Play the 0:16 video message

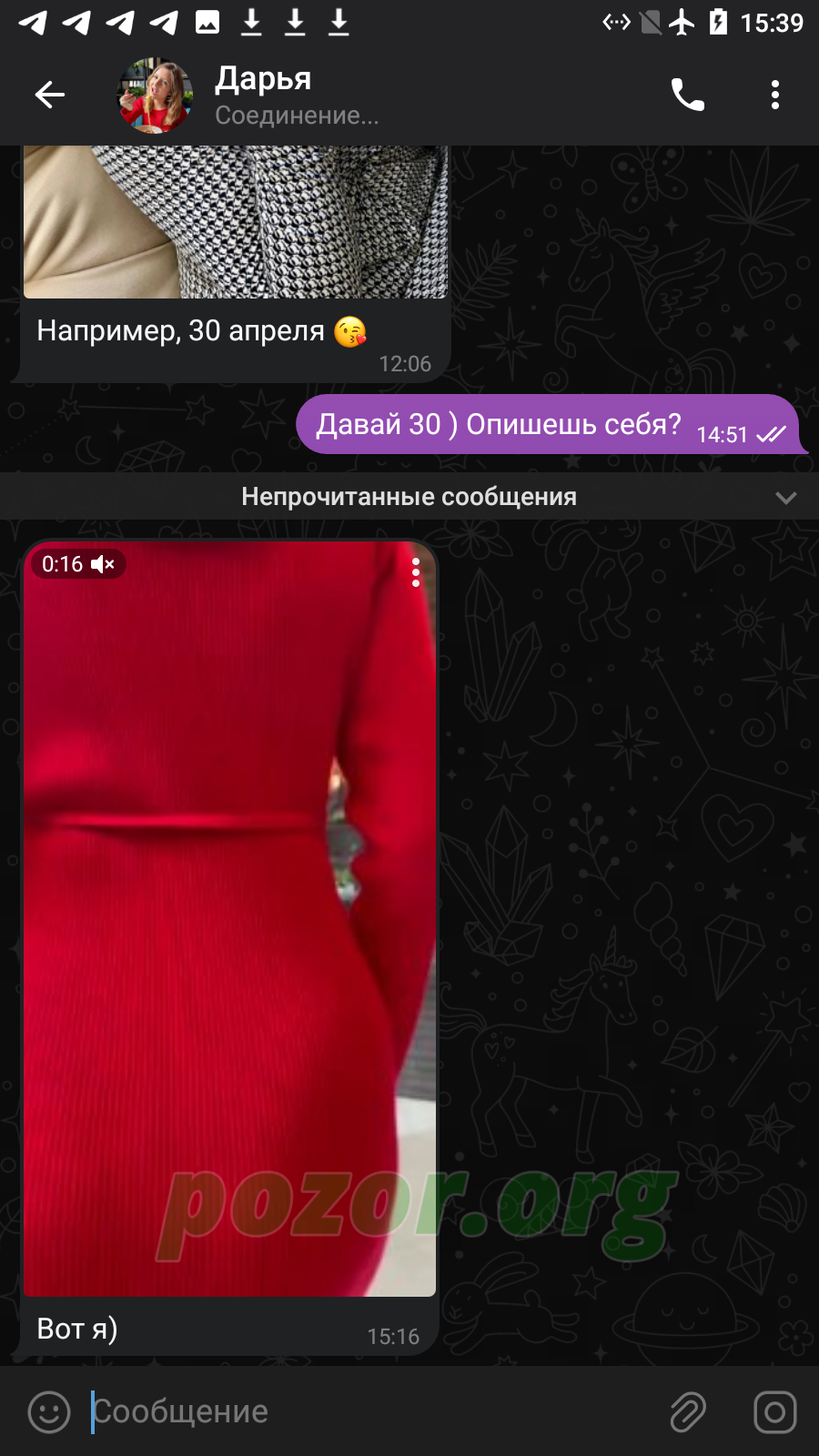229,919
